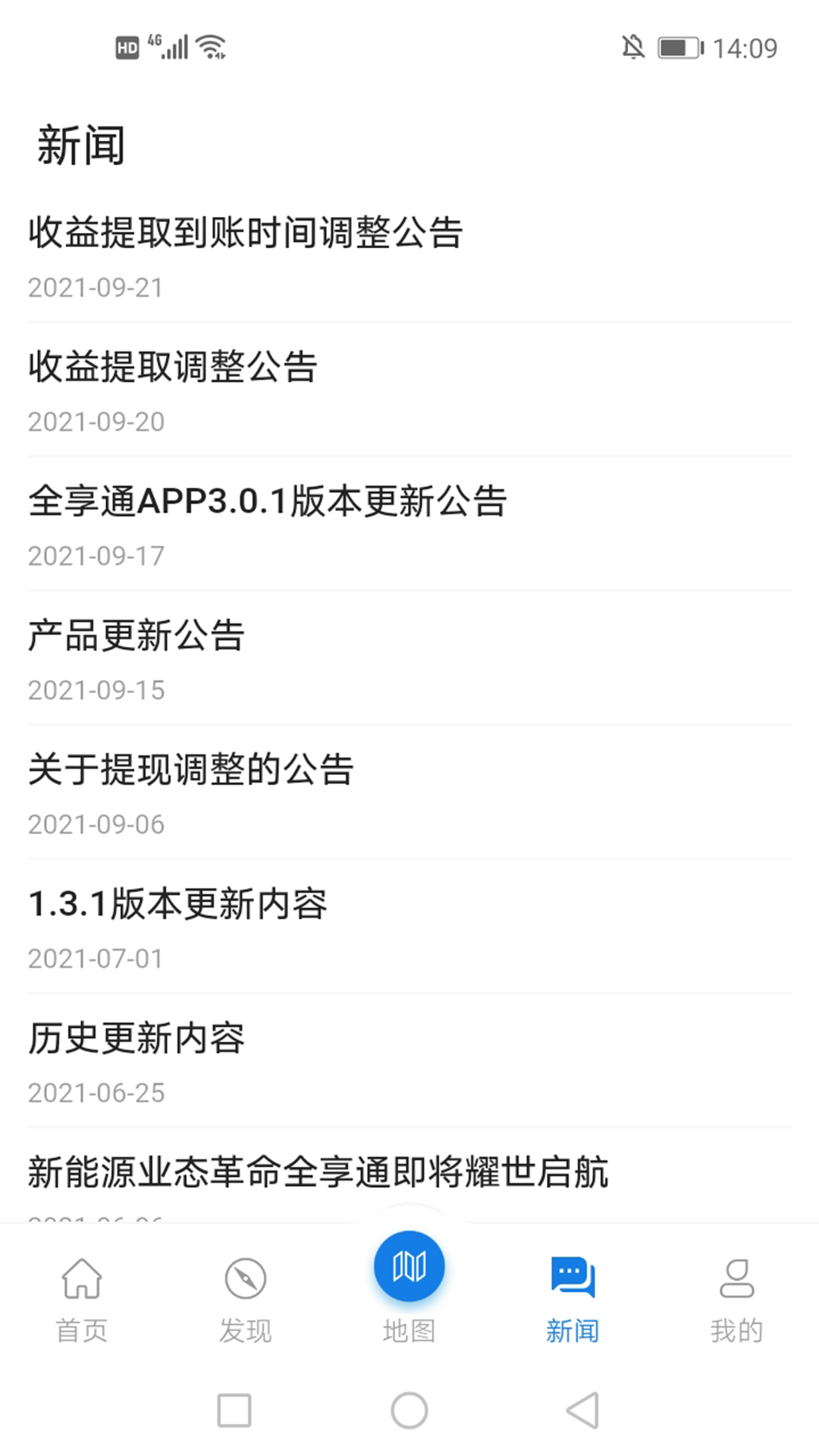Tap the muted notification bell icon
The height and width of the screenshot is (1456, 819).
tap(633, 45)
